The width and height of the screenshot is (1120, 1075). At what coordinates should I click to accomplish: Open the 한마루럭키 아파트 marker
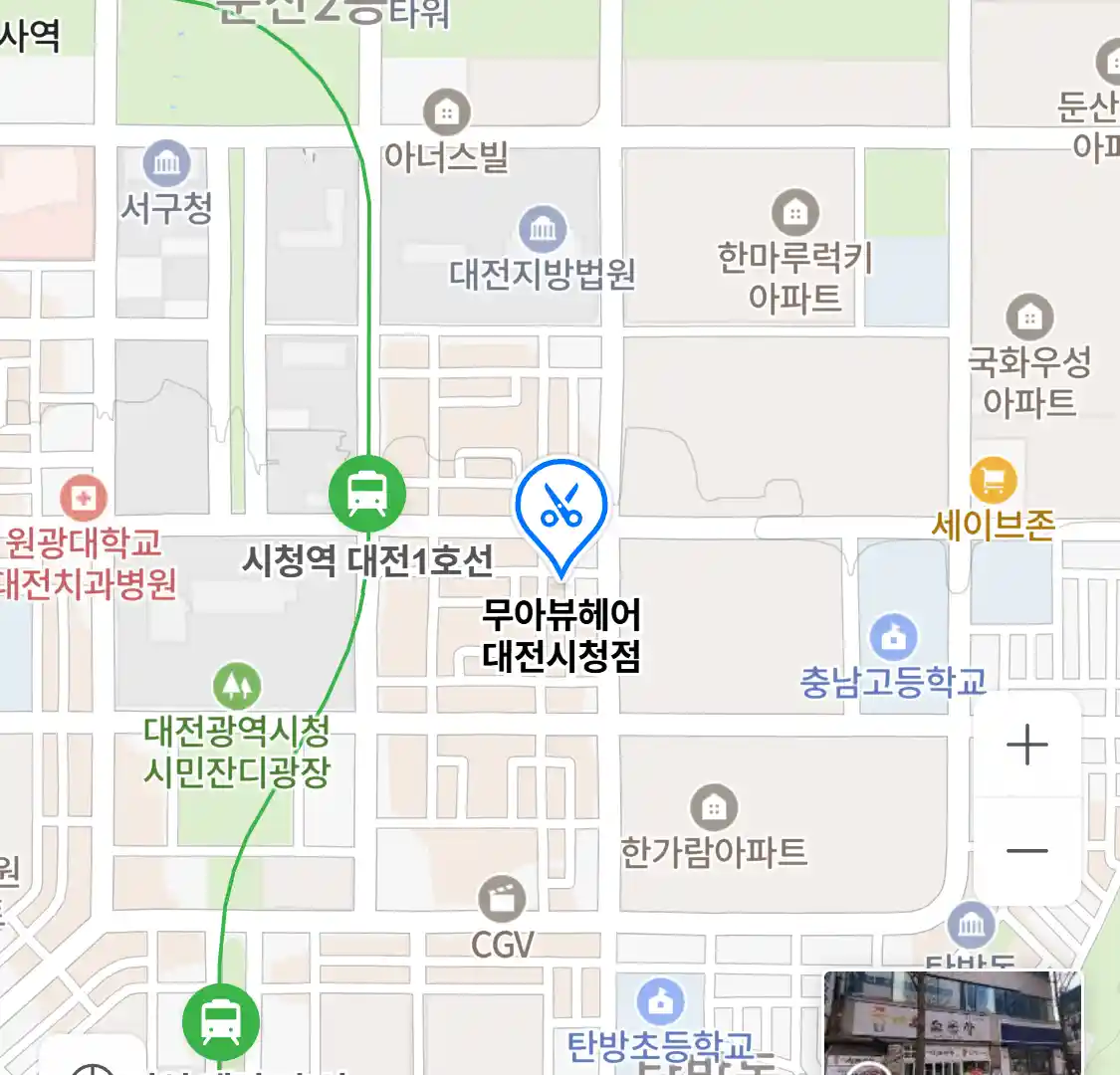coord(794,212)
